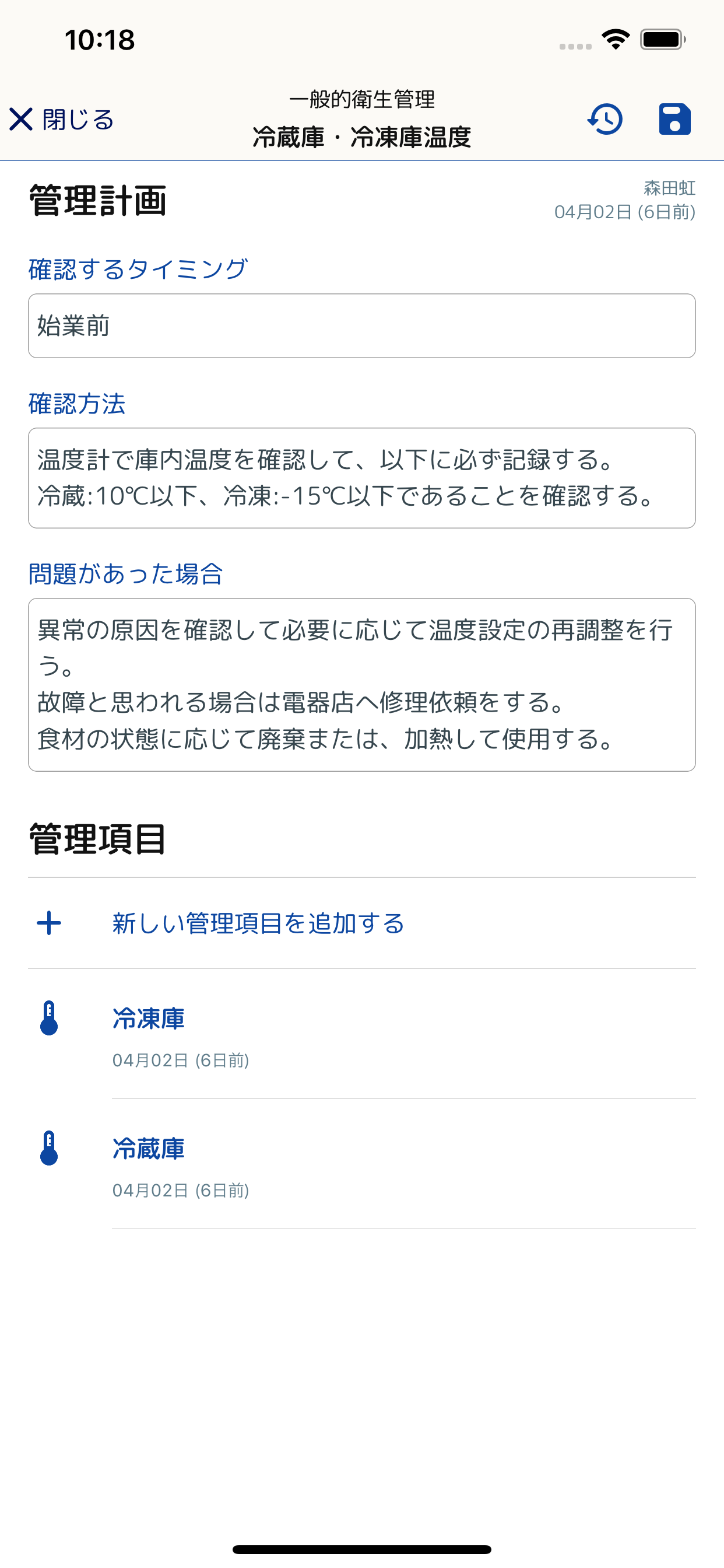724x1568 pixels.
Task: Close the screen with 閉じる
Action: [61, 120]
